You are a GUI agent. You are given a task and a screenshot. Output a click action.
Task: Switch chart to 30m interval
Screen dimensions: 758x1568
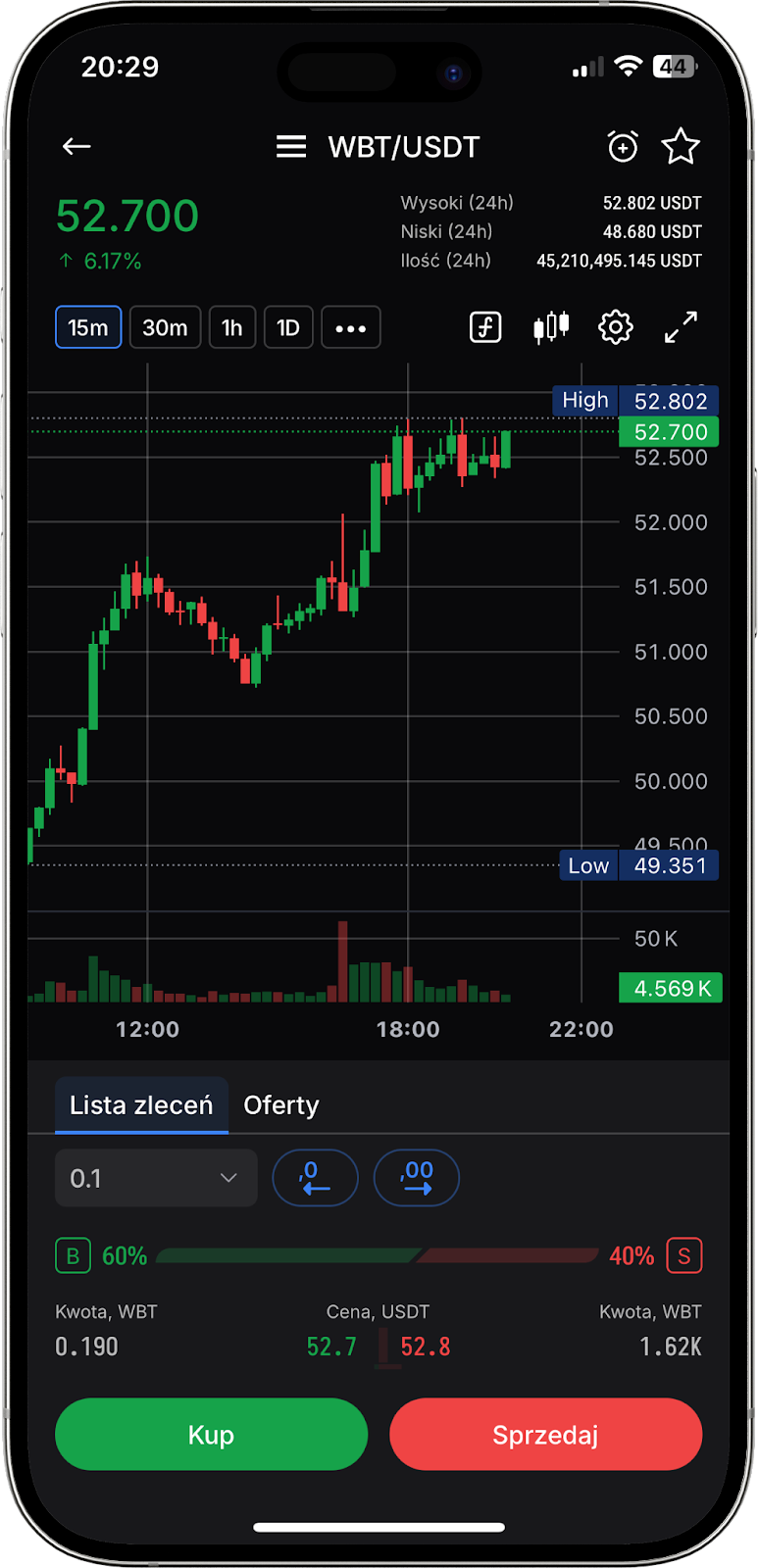(x=165, y=327)
